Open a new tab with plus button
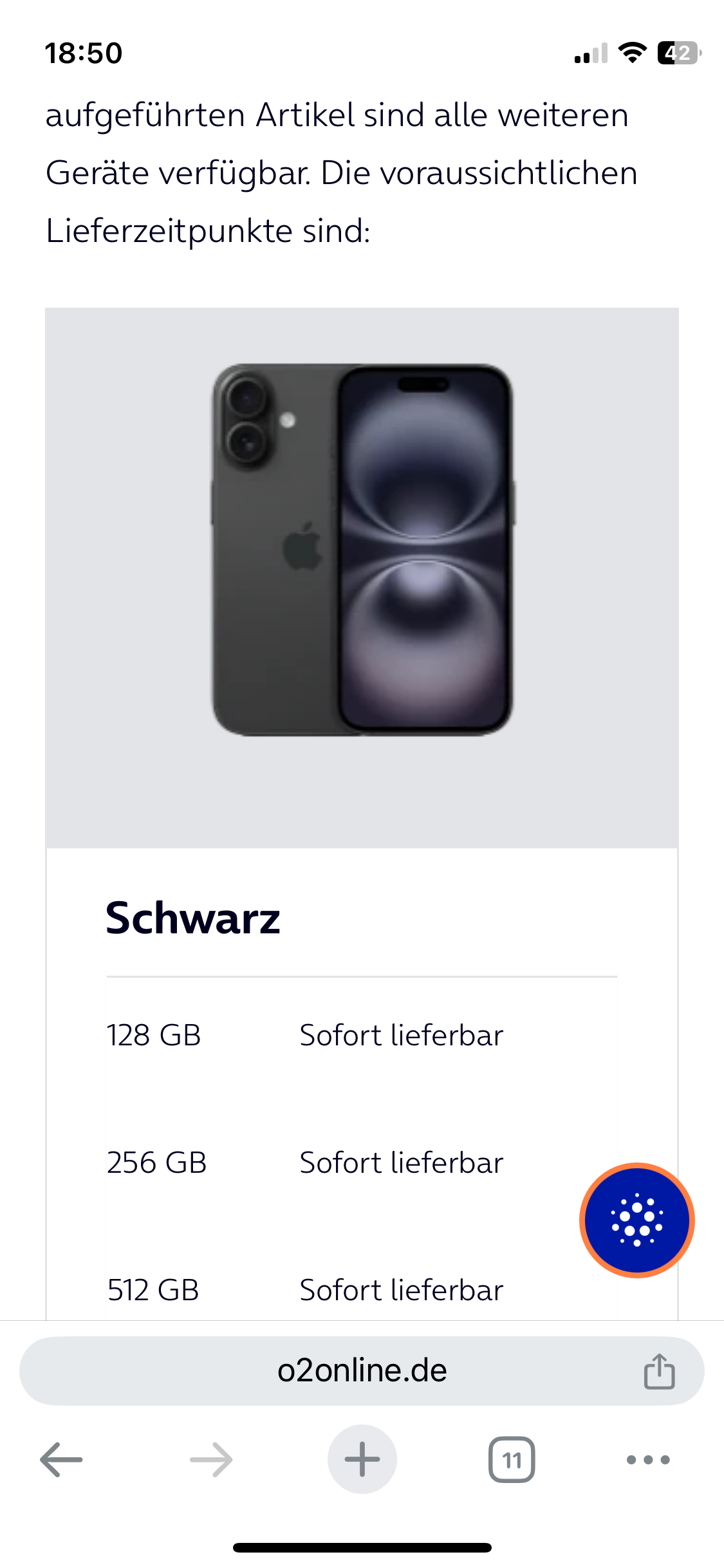724x1568 pixels. (x=362, y=1459)
